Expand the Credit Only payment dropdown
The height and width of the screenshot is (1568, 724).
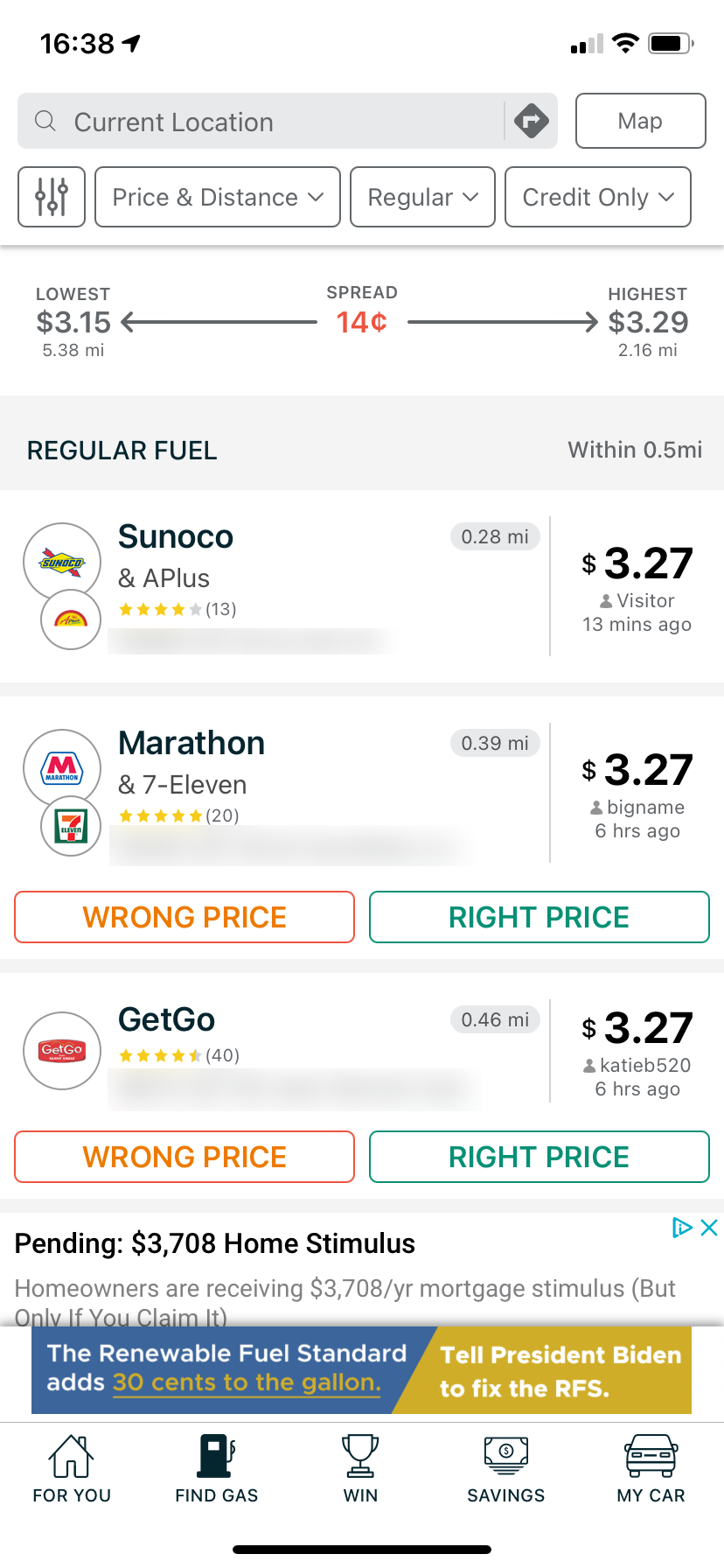(598, 197)
